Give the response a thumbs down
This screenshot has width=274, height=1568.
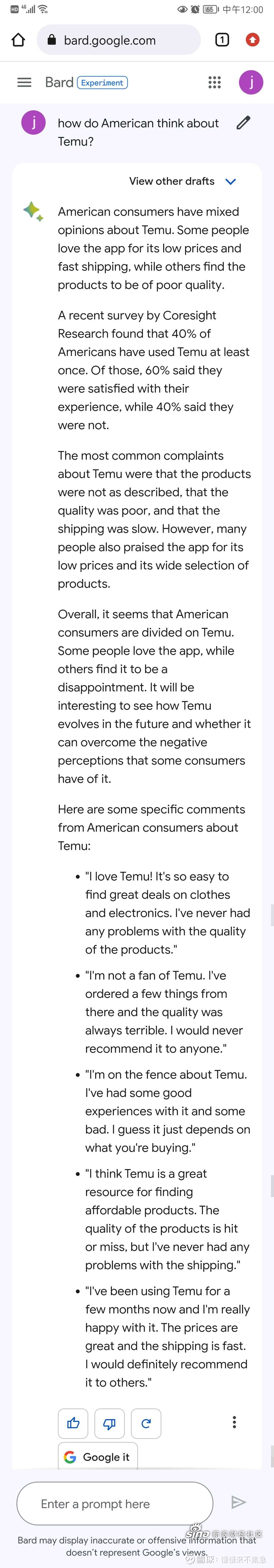coord(109,1423)
